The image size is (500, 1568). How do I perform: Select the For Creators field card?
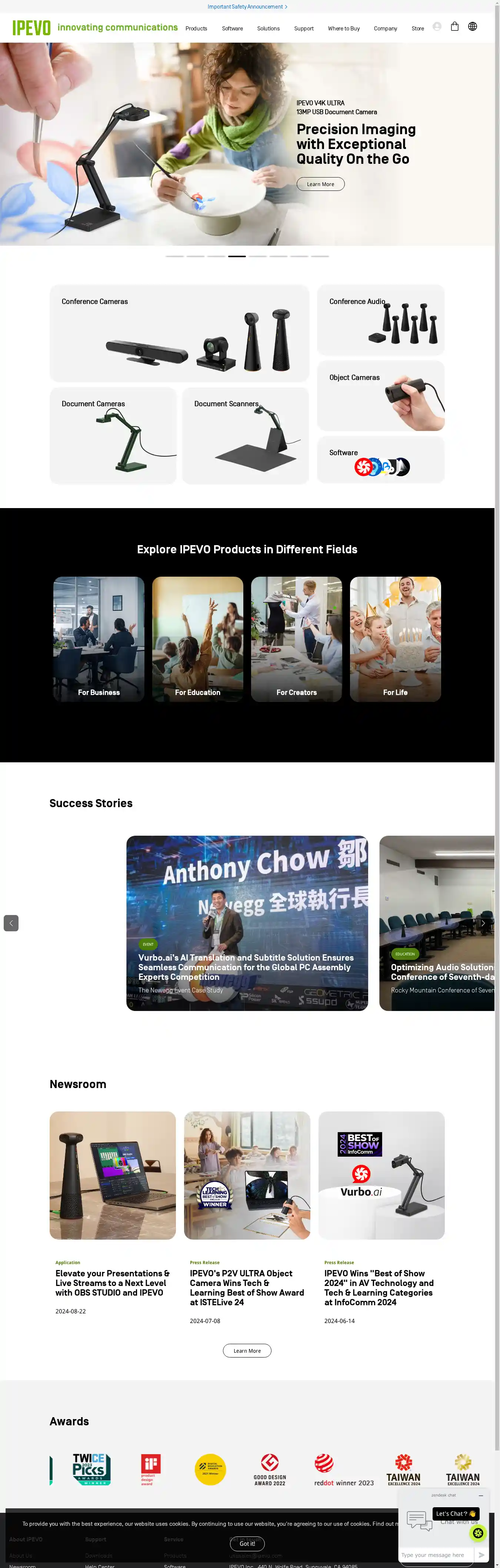pos(296,639)
